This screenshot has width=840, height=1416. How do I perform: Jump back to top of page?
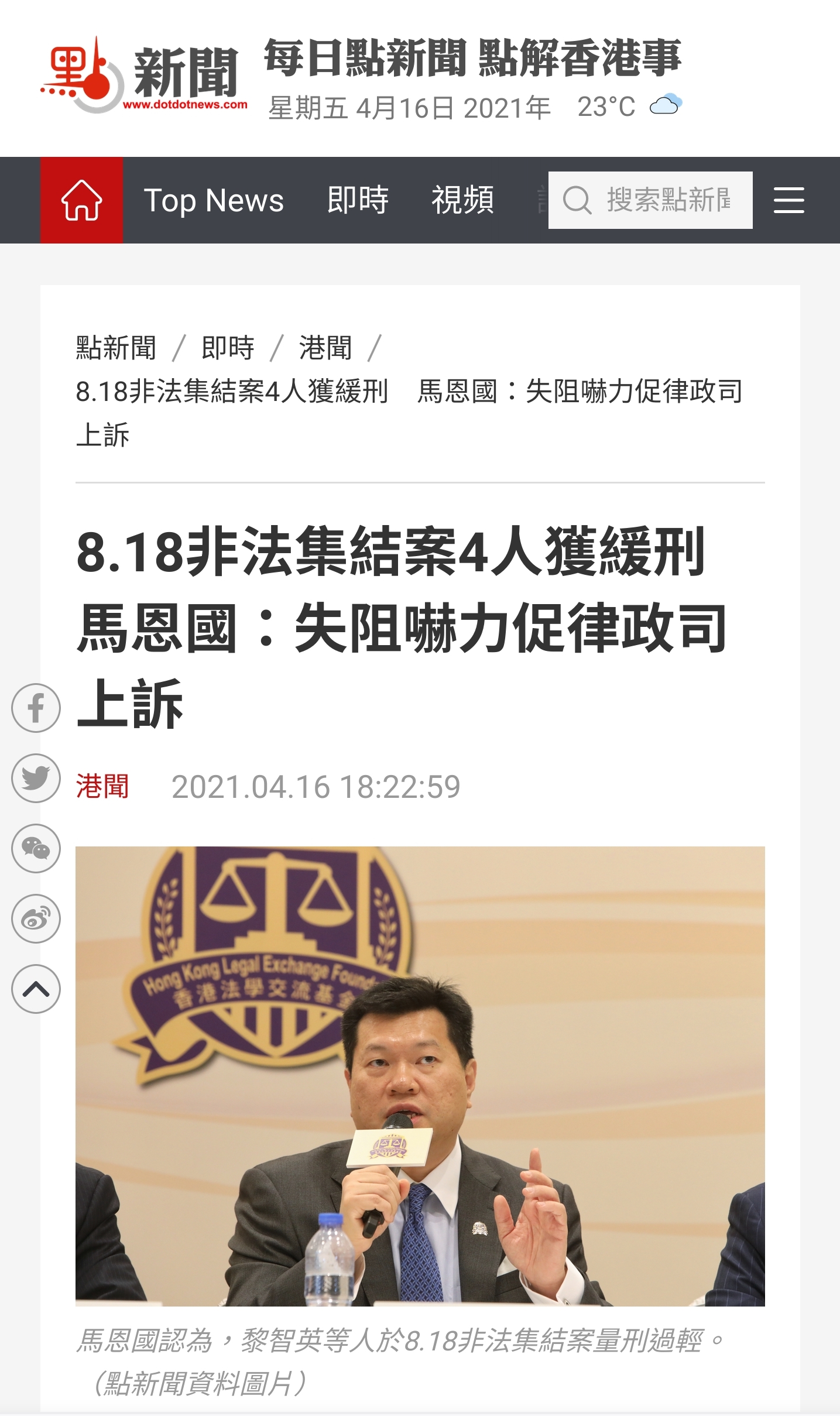tap(36, 989)
